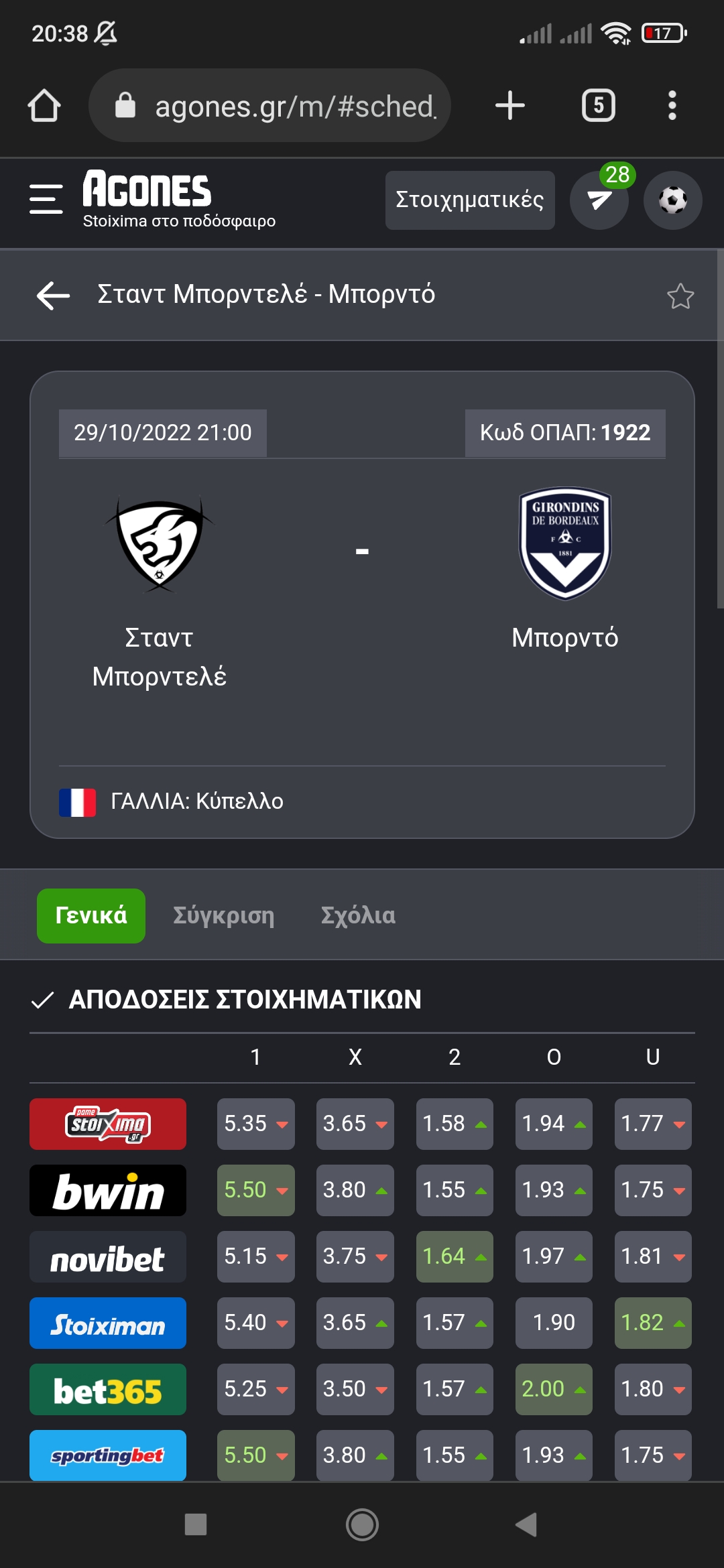724x1568 pixels.
Task: Add this match to favorites with the star
Action: [680, 296]
